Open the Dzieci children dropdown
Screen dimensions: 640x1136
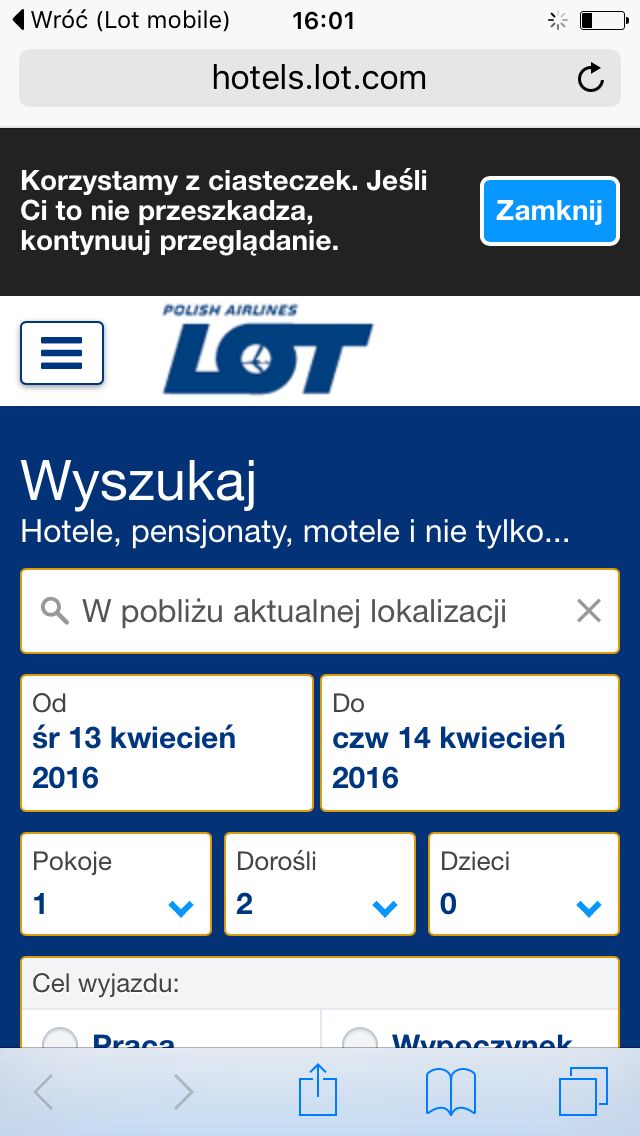524,884
